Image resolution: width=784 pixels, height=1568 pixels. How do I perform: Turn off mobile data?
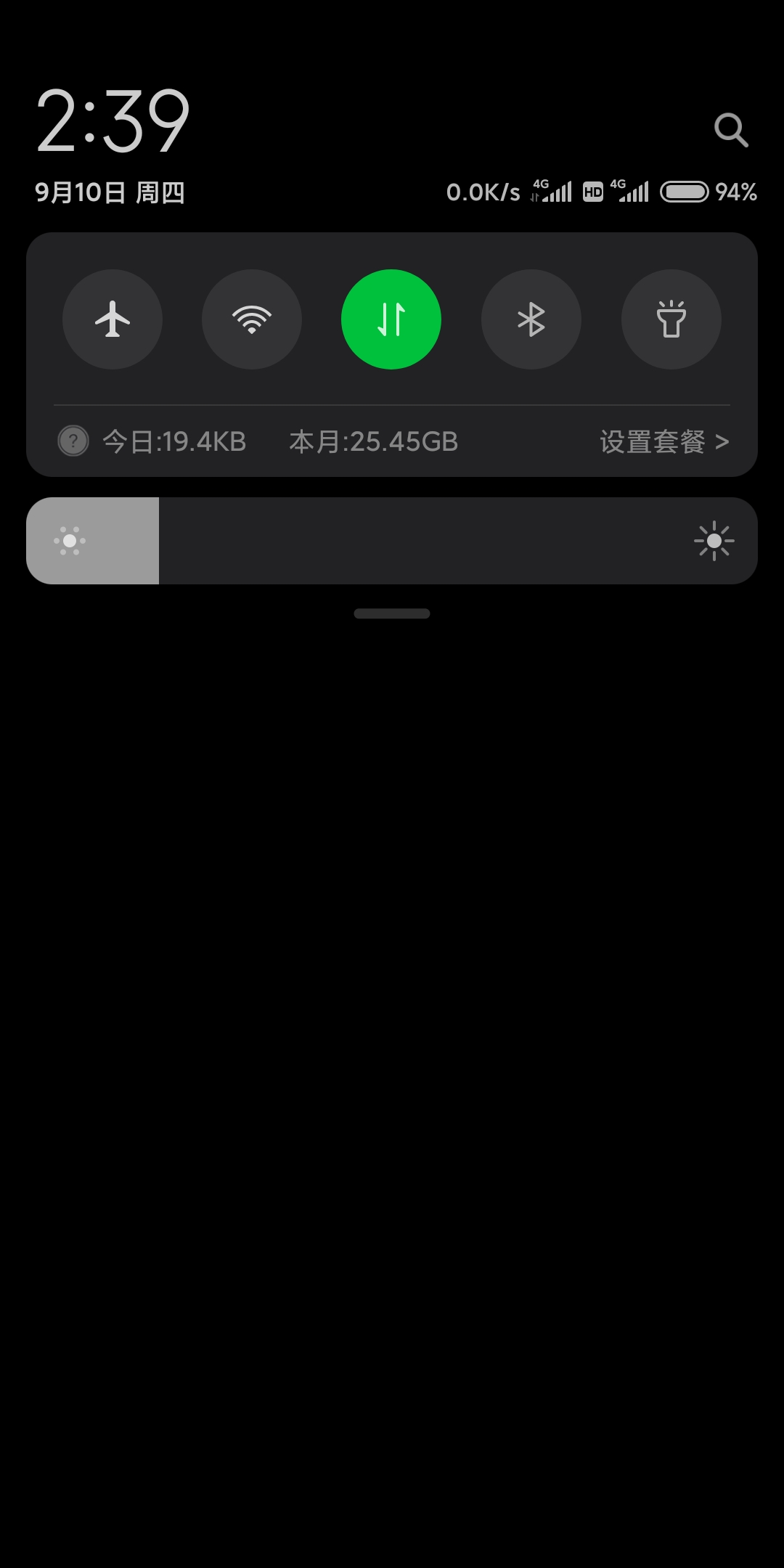pos(391,319)
